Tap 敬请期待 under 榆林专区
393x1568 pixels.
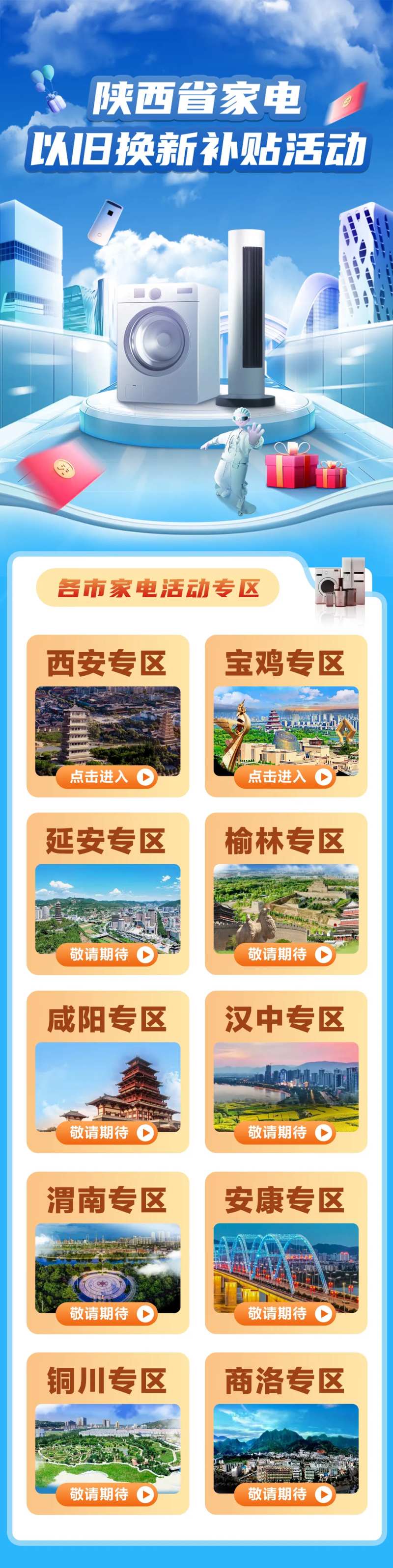tap(285, 955)
